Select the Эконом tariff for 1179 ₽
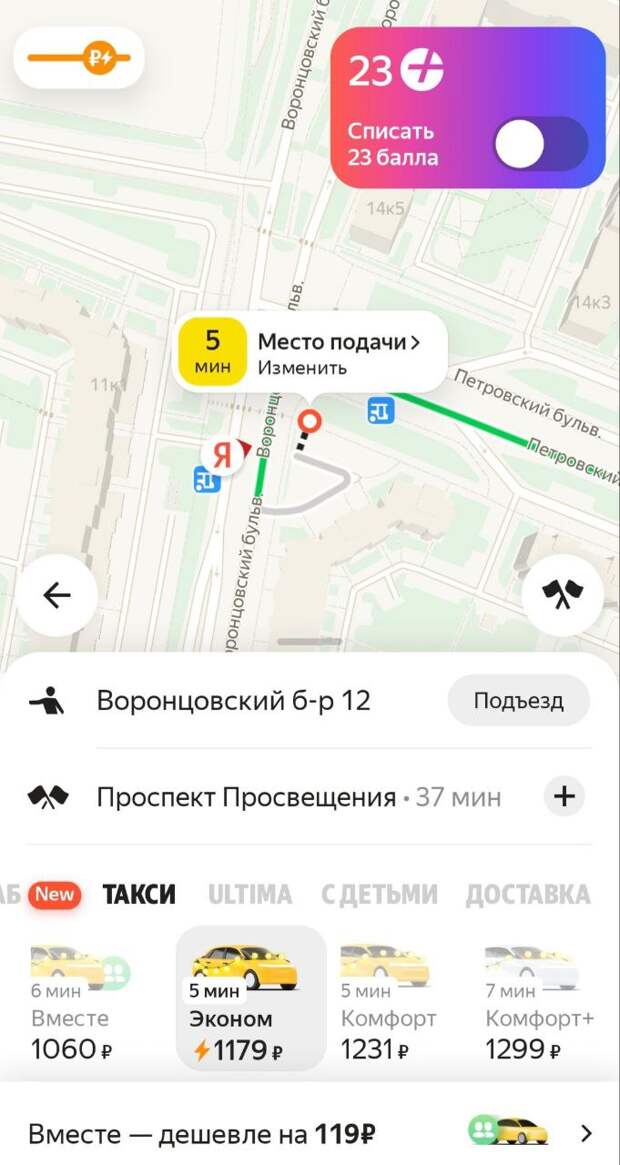This screenshot has height=1165, width=620. click(x=250, y=1000)
